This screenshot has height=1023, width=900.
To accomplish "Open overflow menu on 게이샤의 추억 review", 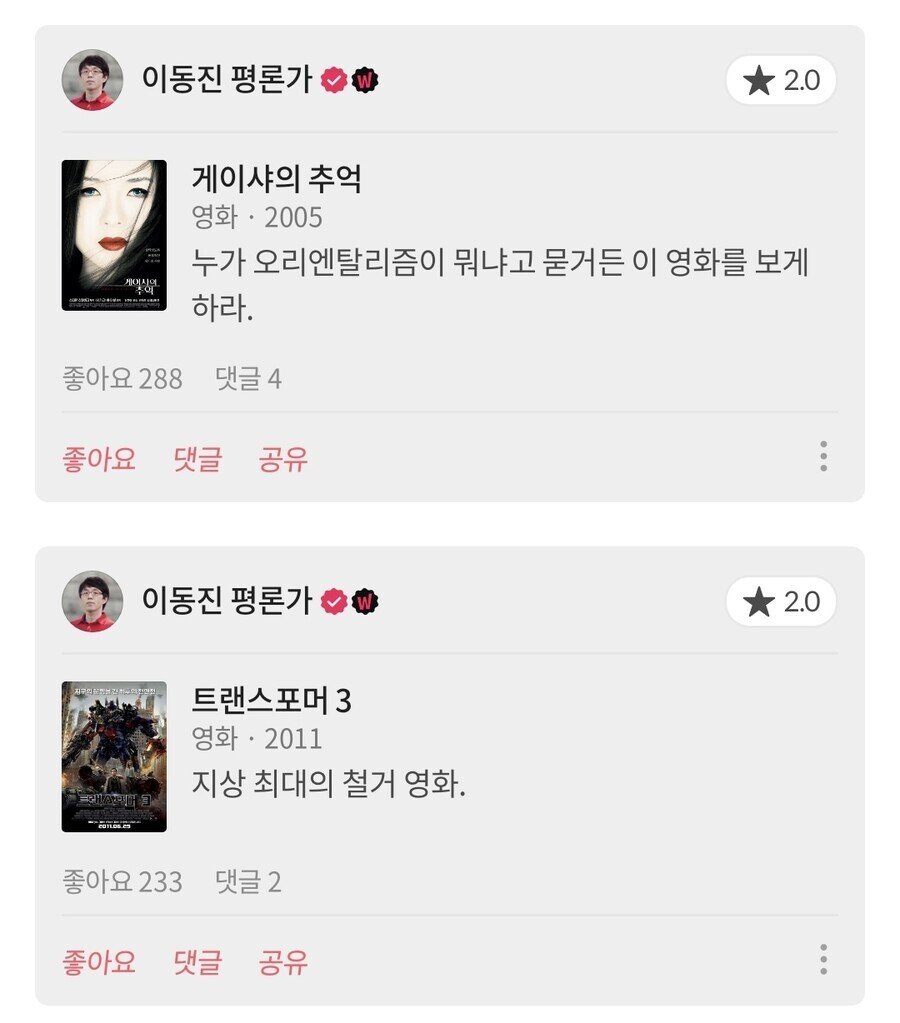I will (823, 456).
